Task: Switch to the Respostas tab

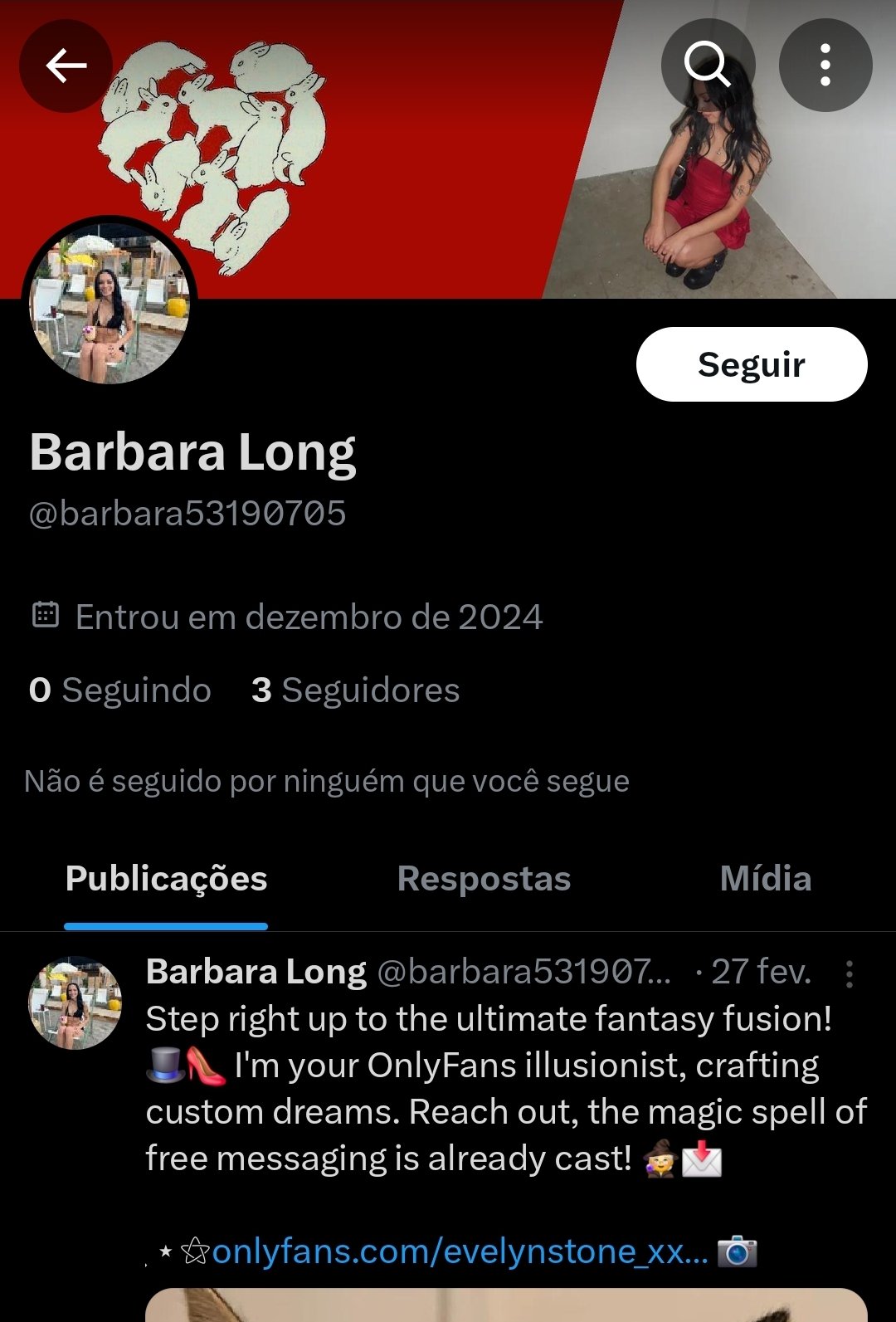Action: pyautogui.click(x=484, y=879)
